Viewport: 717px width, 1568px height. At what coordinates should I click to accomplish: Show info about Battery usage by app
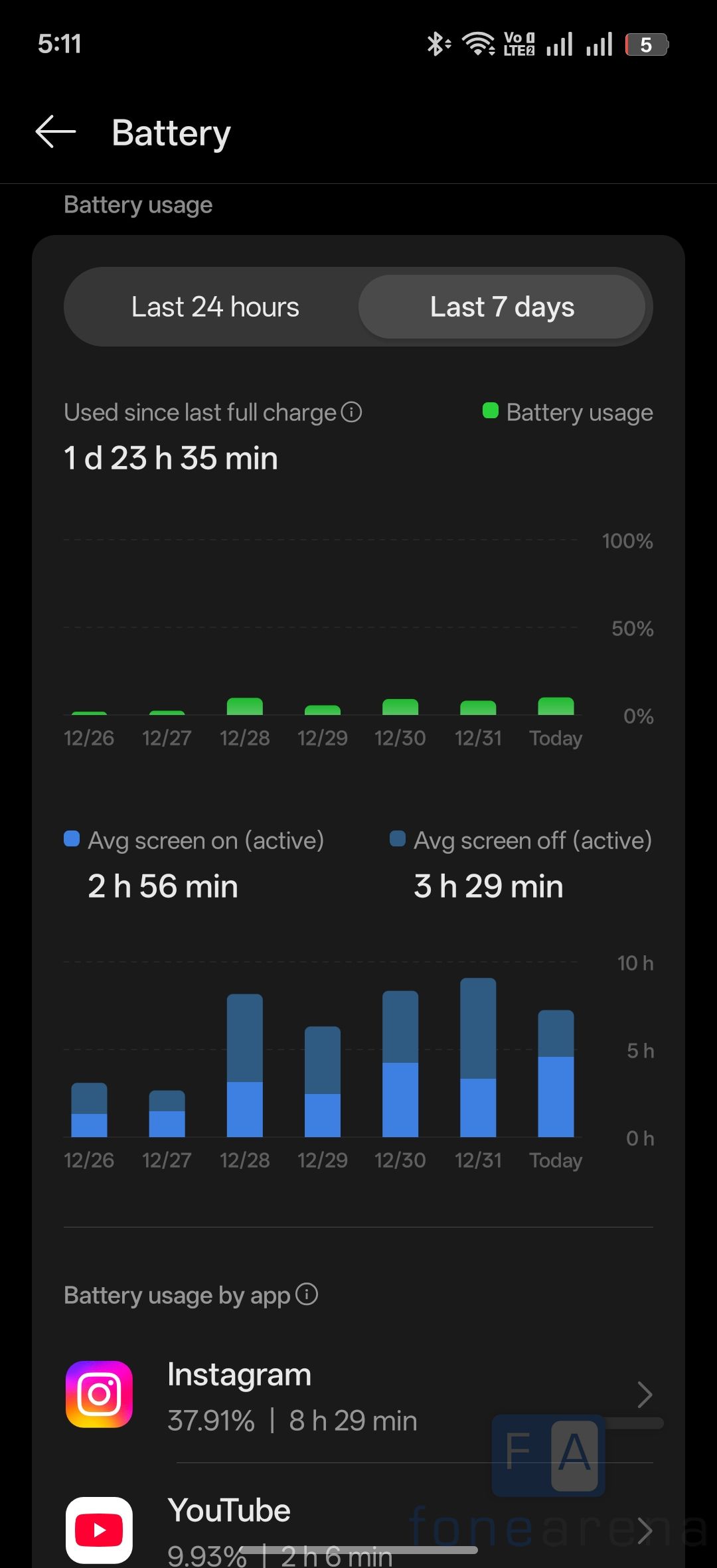tap(307, 1294)
